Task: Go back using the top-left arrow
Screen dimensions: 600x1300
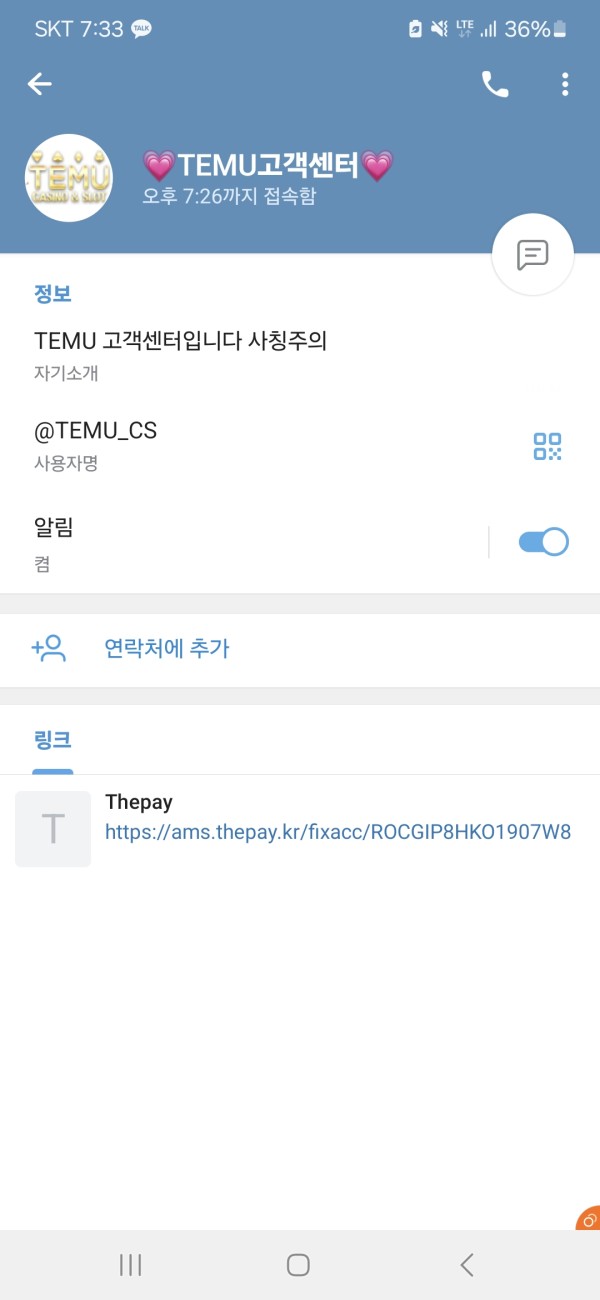Action: click(40, 85)
